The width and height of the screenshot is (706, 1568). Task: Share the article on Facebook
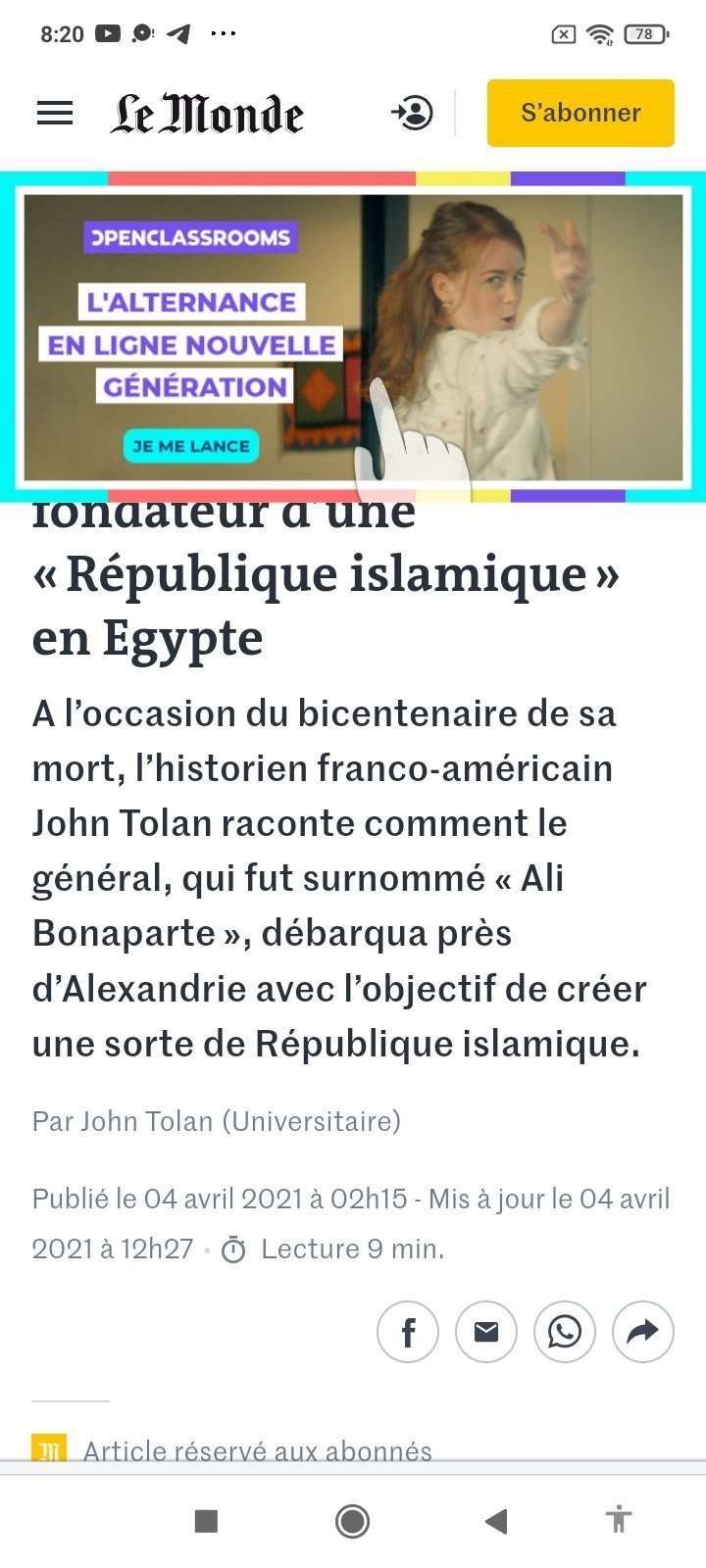(408, 1332)
